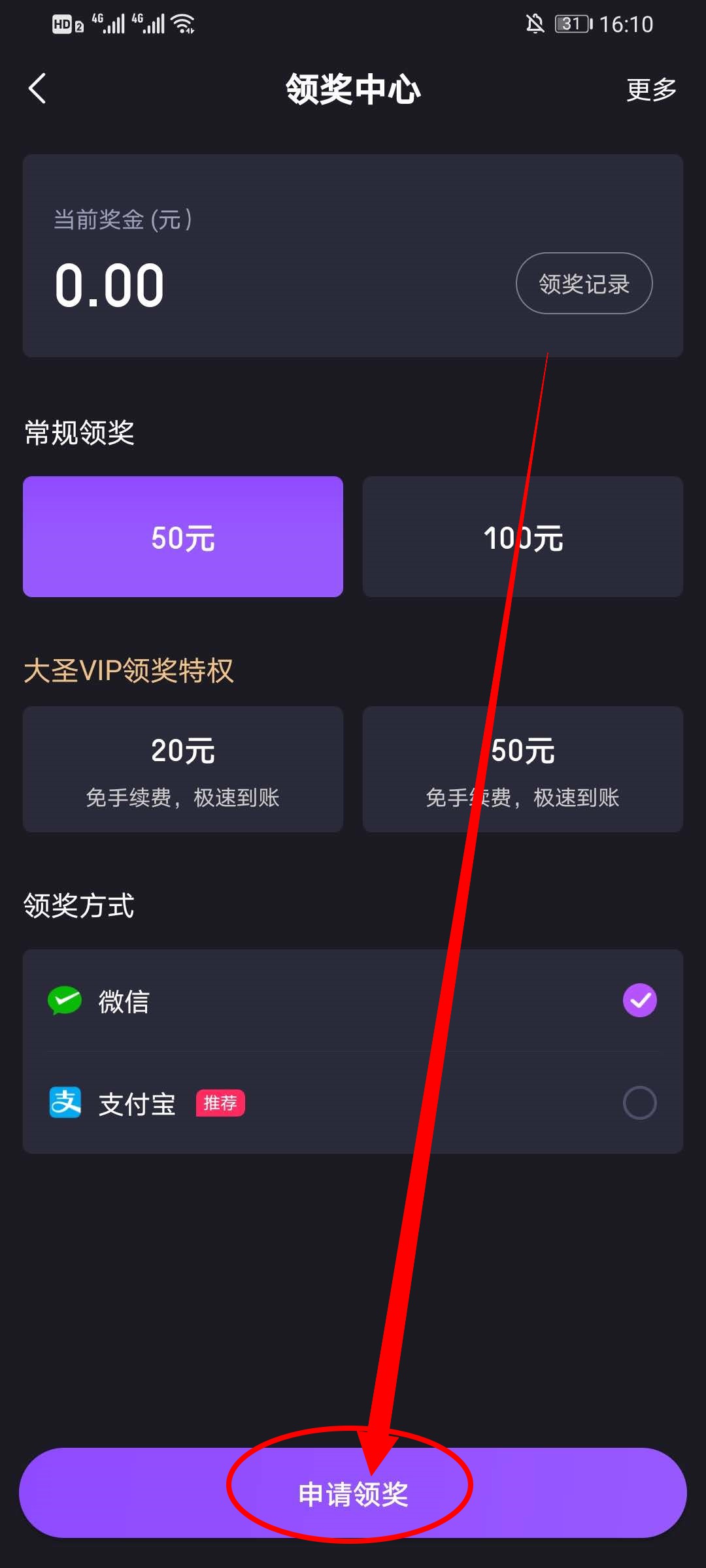Choose the VIP 20元 option
The height and width of the screenshot is (1568, 706).
[x=183, y=769]
